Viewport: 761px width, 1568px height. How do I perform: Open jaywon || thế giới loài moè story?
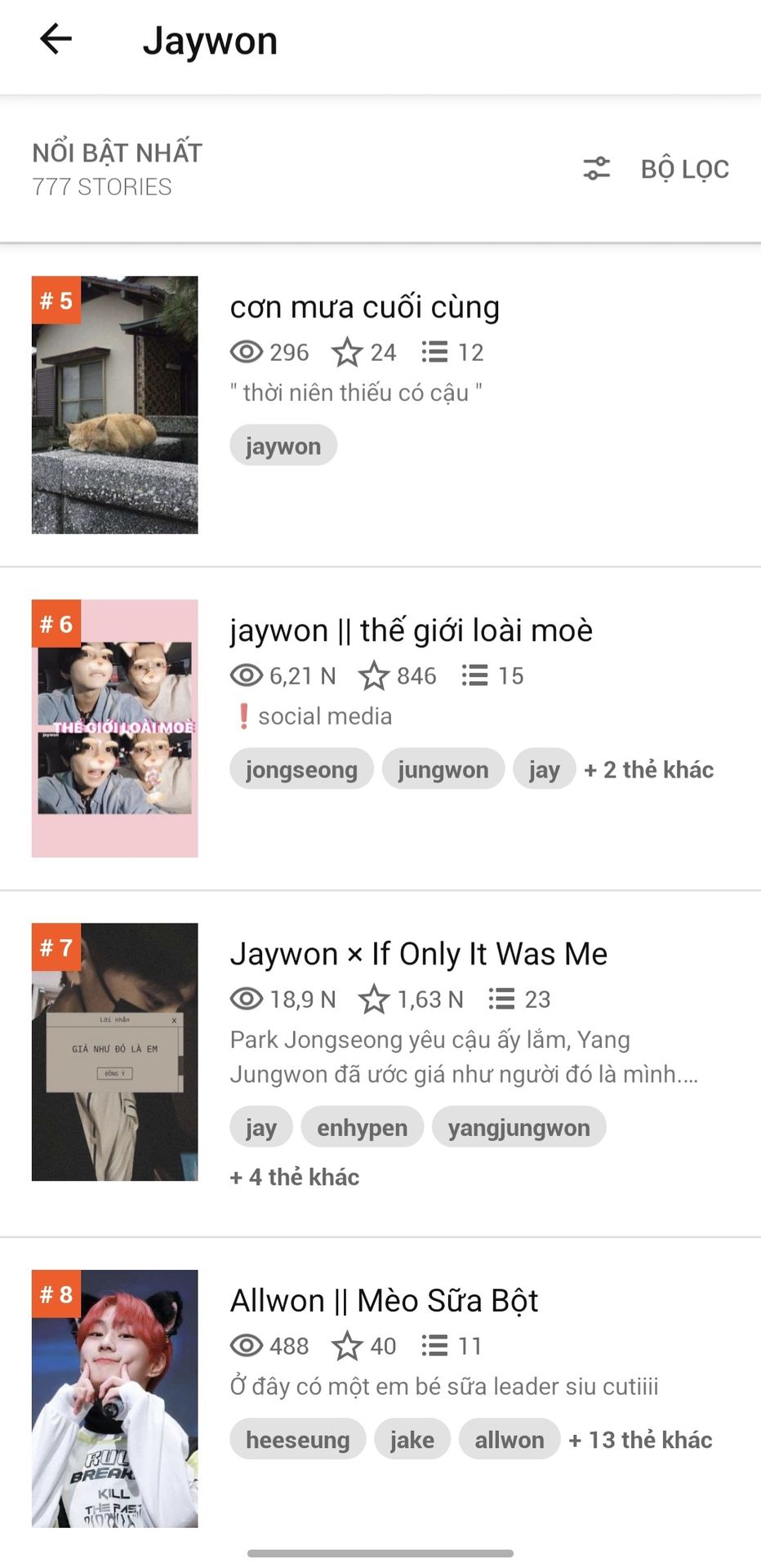click(x=411, y=631)
